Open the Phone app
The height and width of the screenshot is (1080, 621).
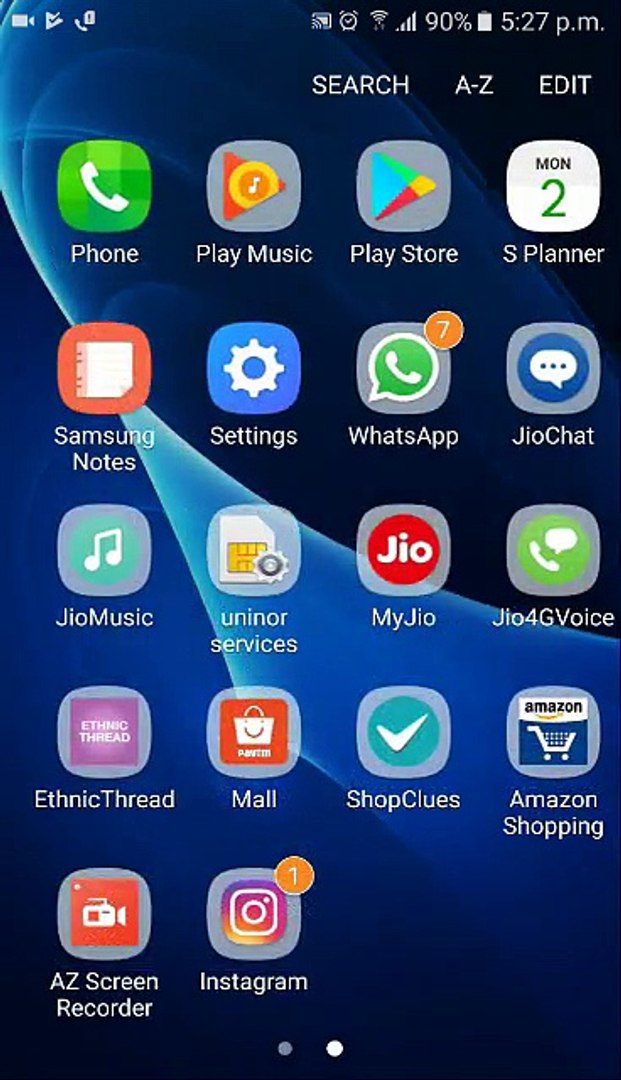tap(104, 187)
